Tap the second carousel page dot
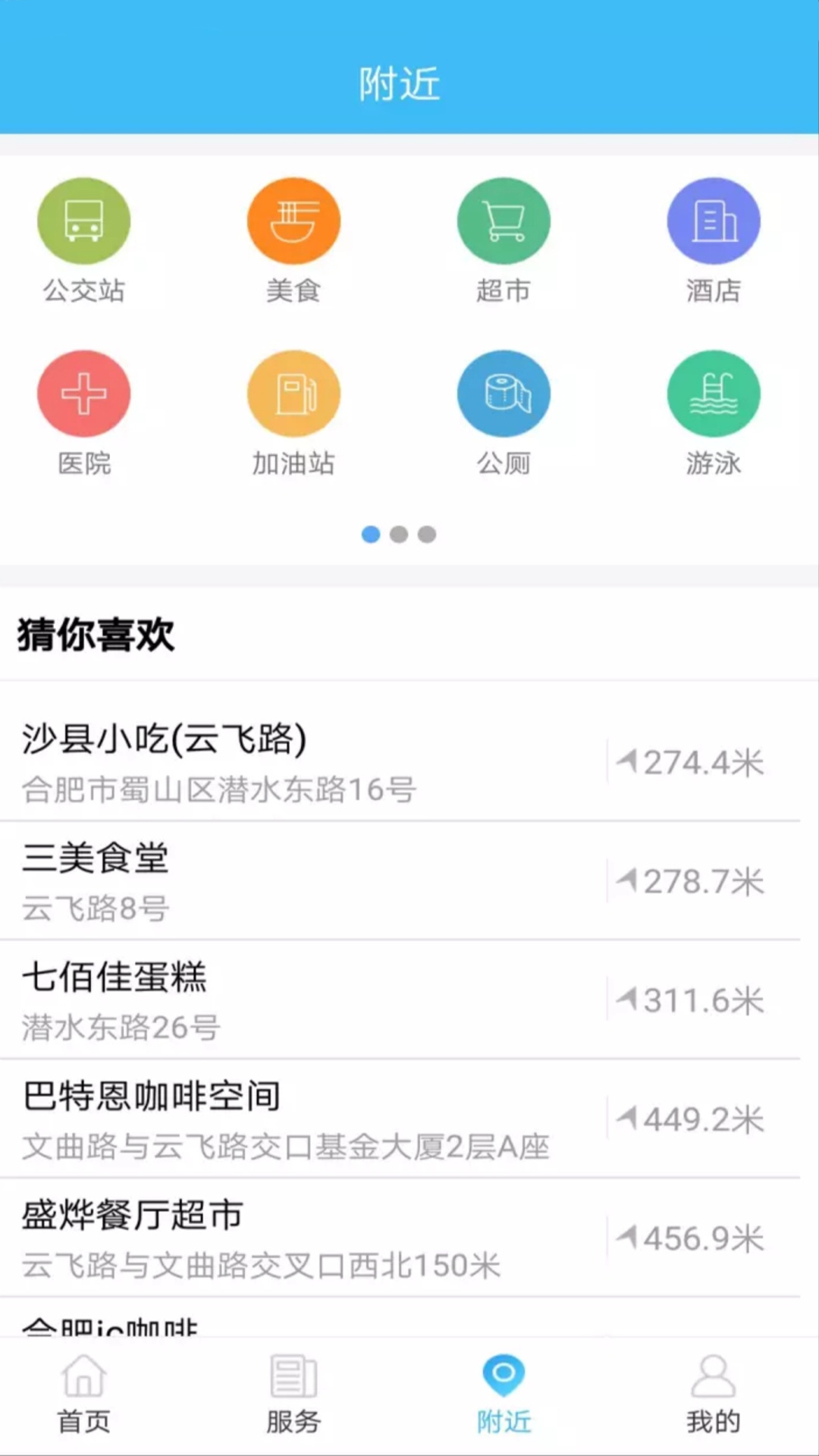 point(400,535)
